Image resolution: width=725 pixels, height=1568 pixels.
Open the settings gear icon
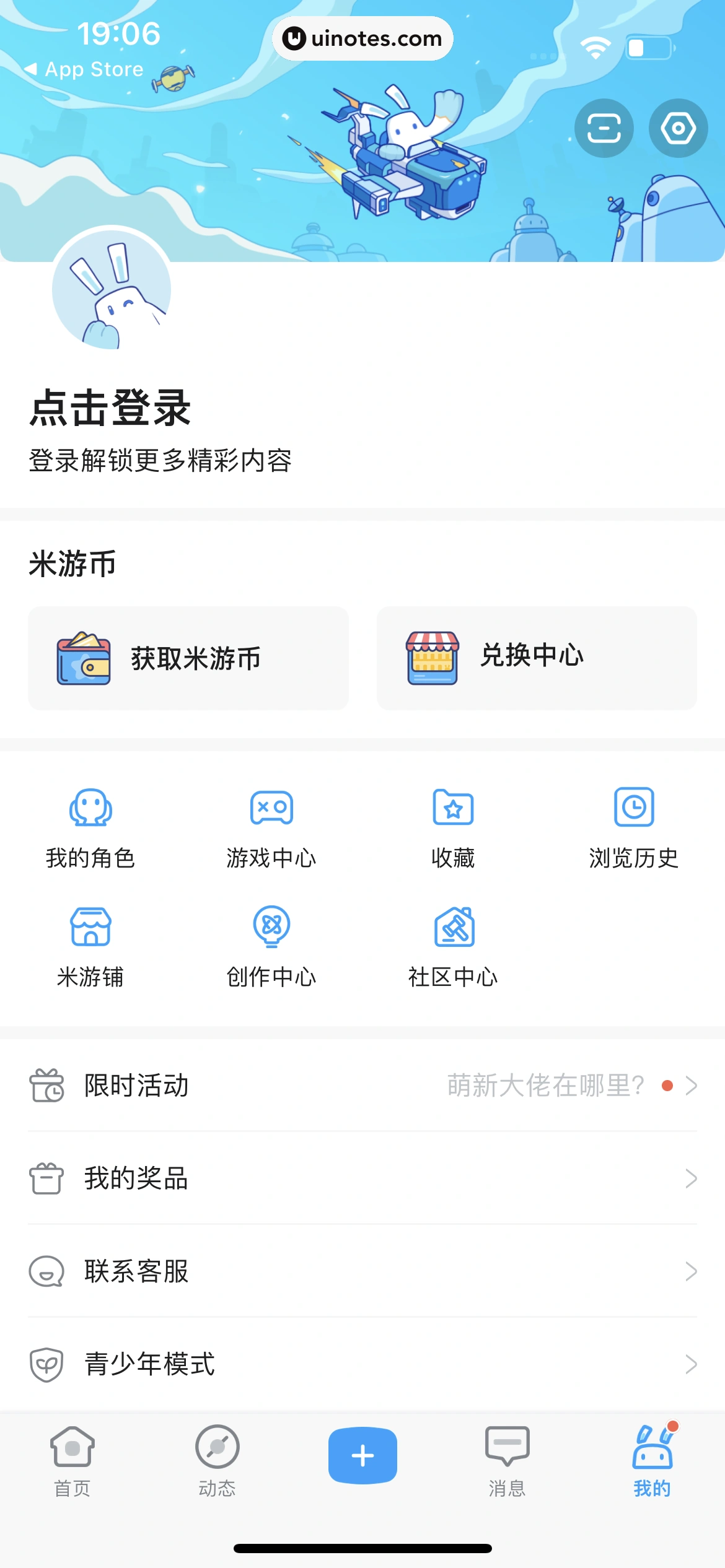[677, 128]
